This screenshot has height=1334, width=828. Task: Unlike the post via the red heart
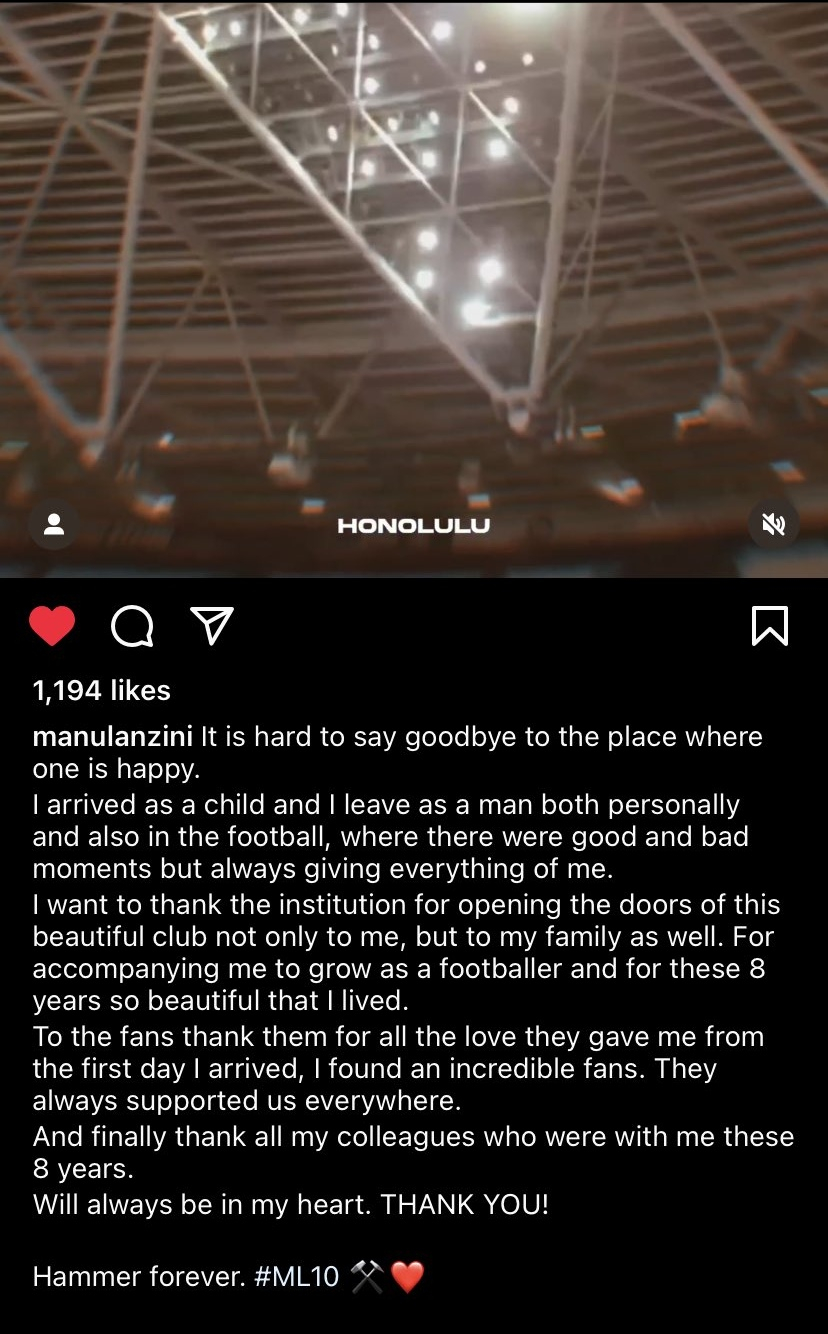[52, 626]
